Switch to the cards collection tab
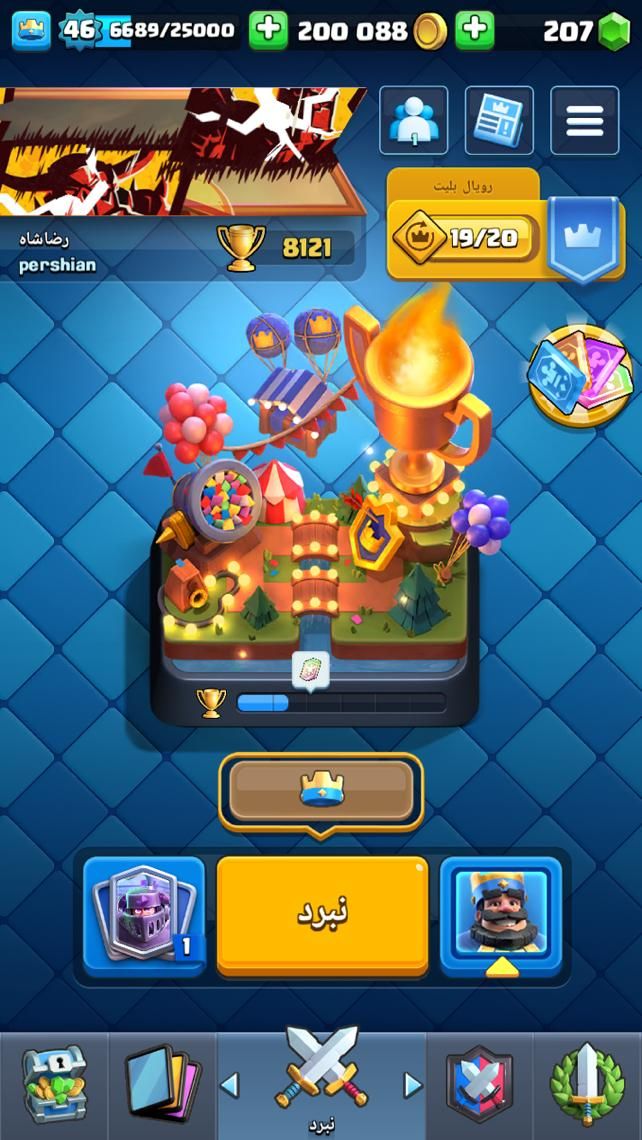This screenshot has width=642, height=1140. tap(162, 1085)
